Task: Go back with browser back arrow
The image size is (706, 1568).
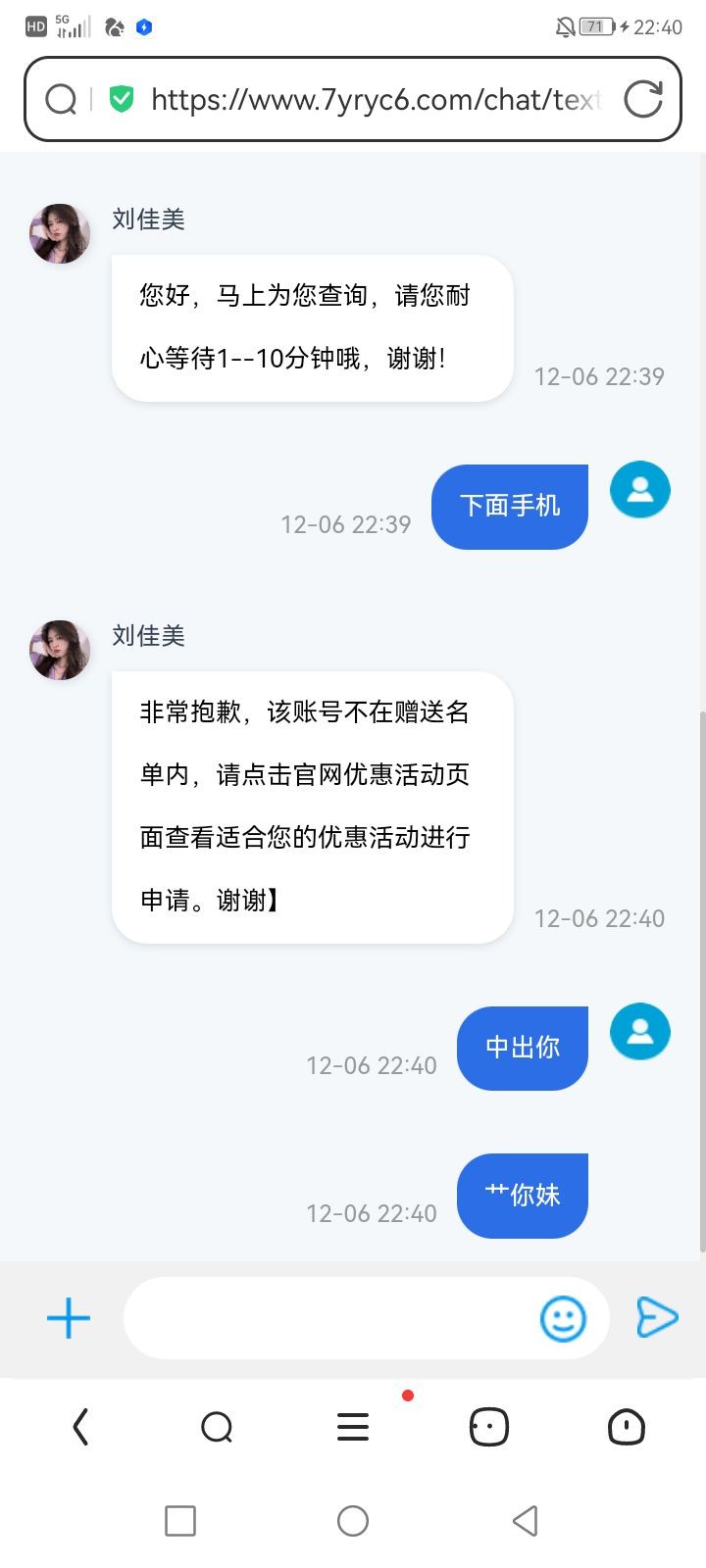Action: pos(80,1427)
